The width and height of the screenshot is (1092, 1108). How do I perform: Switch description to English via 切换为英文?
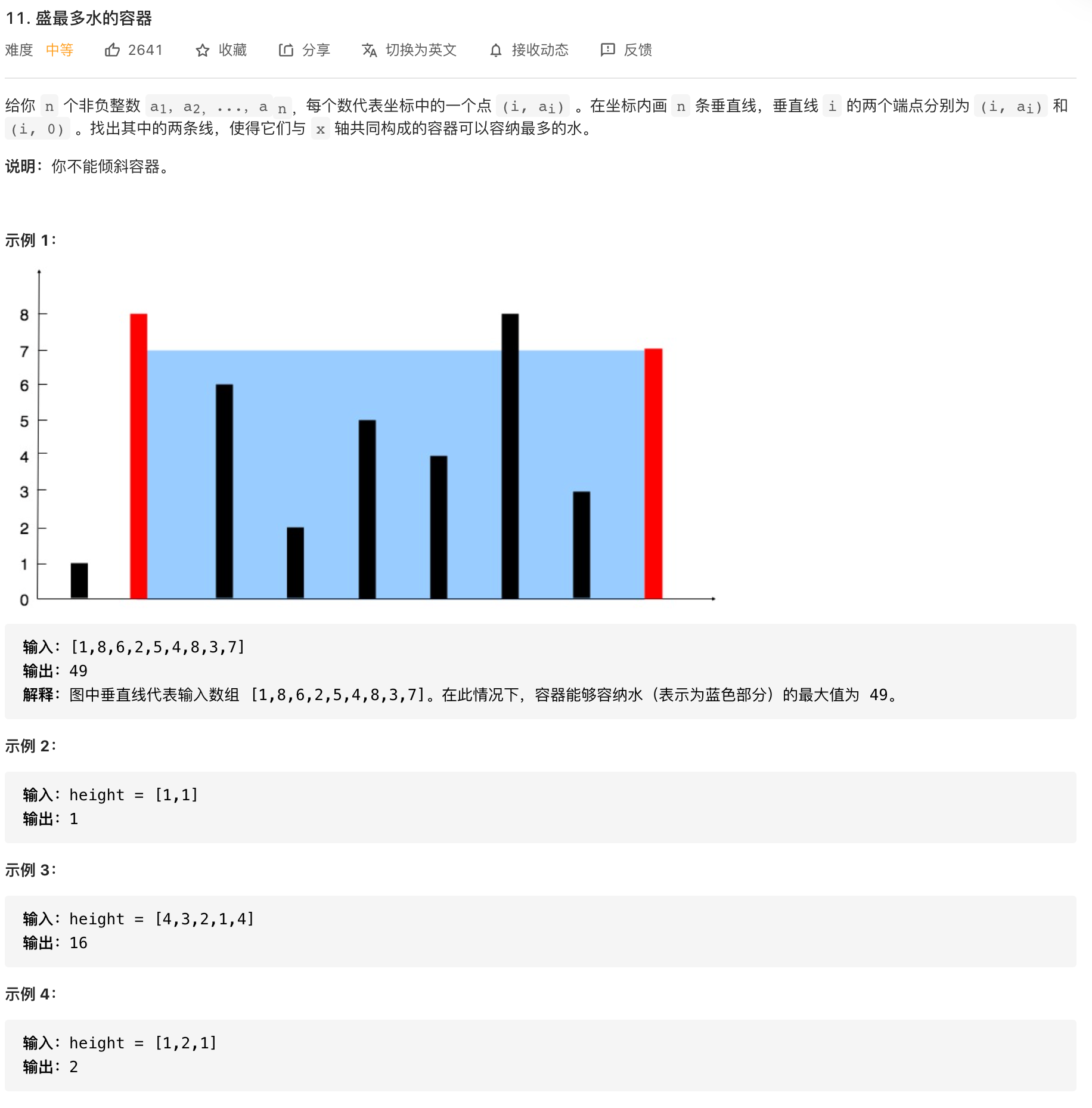(x=409, y=50)
